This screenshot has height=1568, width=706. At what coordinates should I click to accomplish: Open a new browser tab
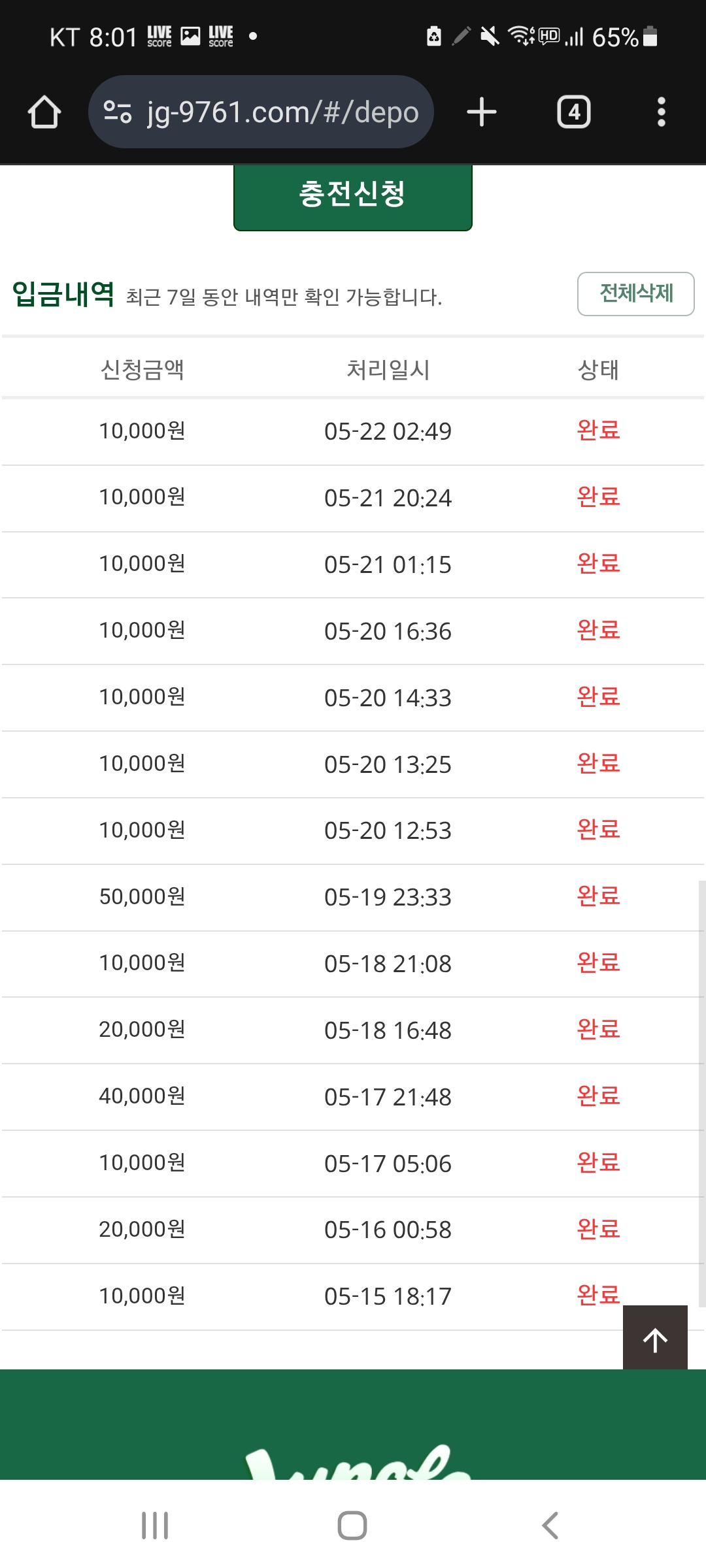coord(482,112)
